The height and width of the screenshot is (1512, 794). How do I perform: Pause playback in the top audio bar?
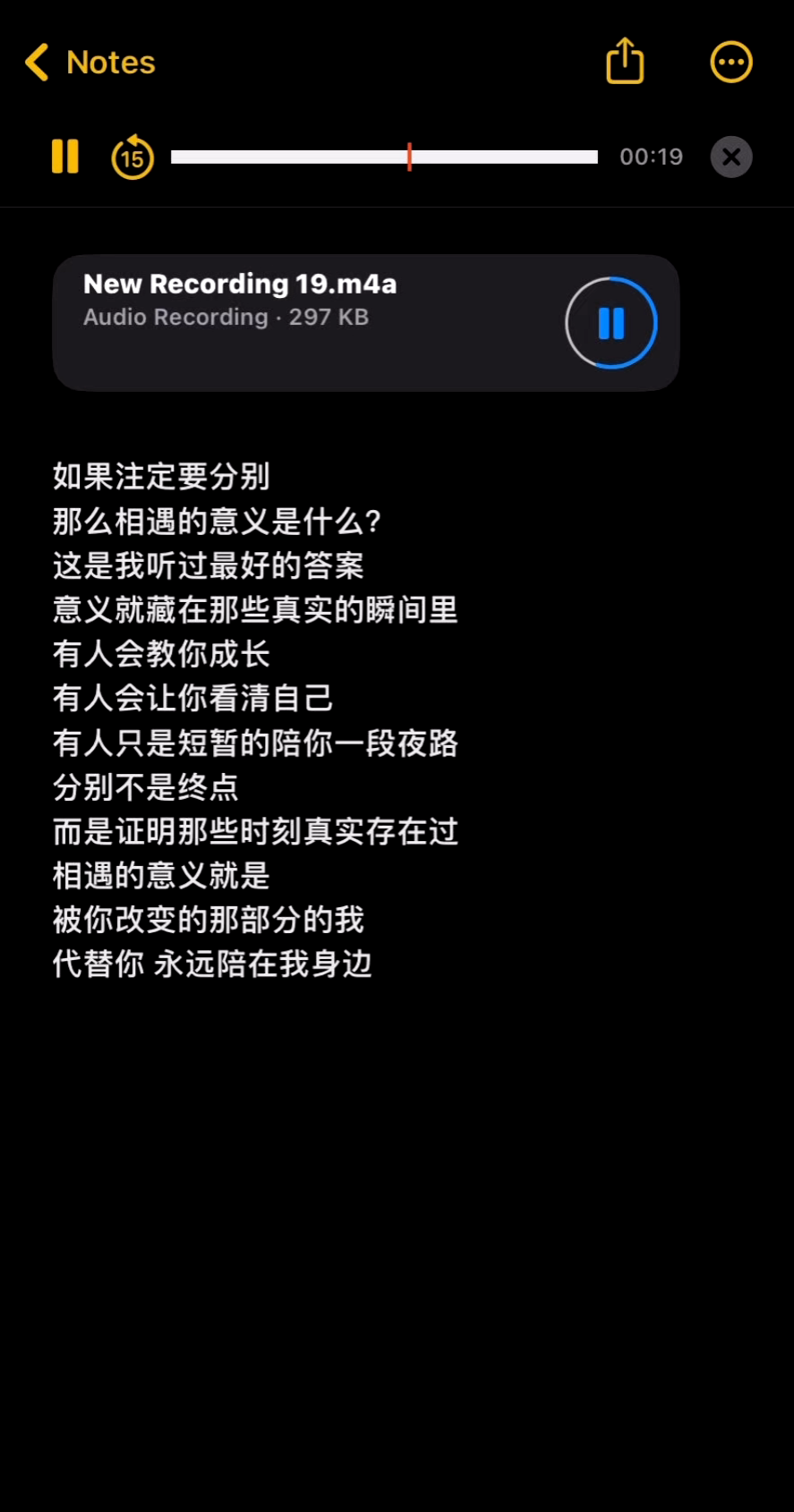[x=65, y=157]
